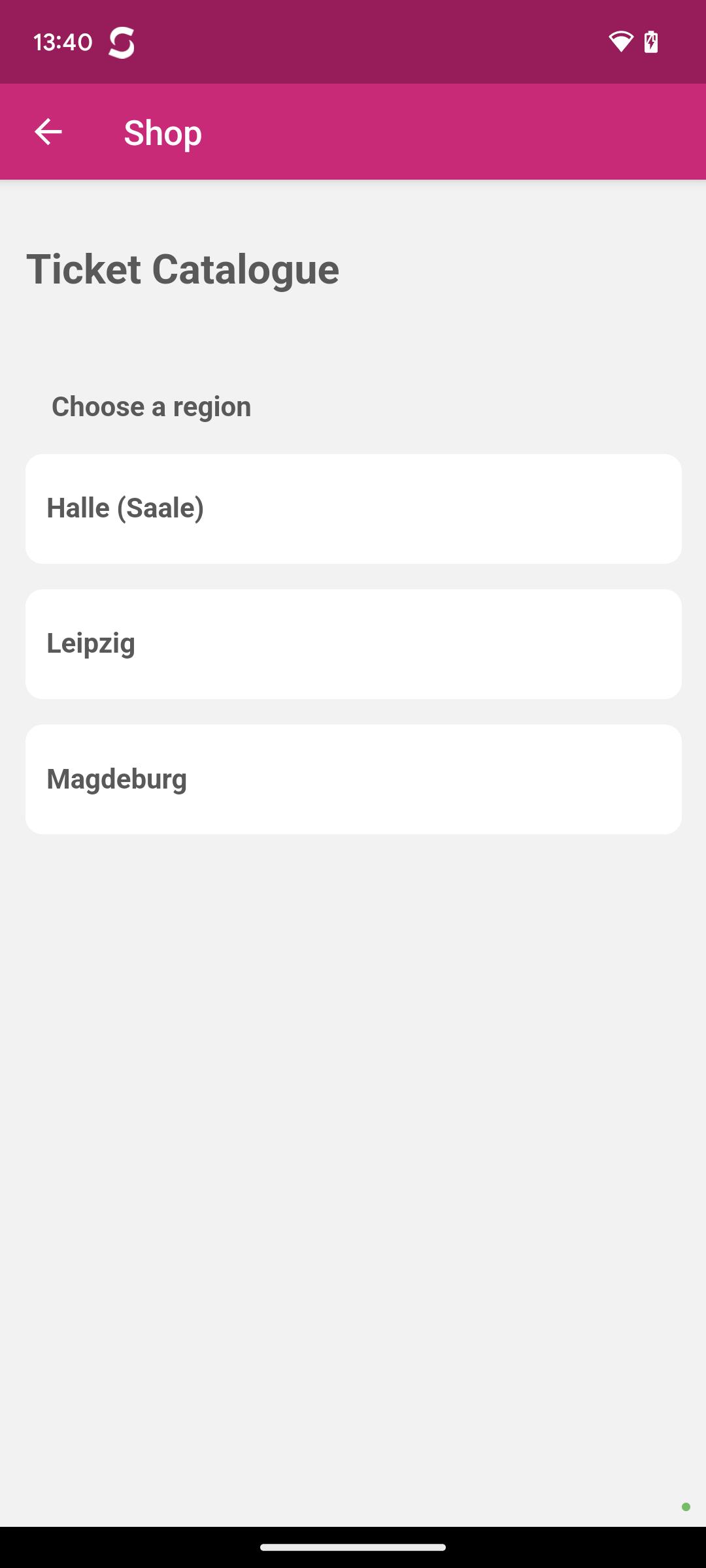Select the Halle (Saale) region

pos(354,509)
